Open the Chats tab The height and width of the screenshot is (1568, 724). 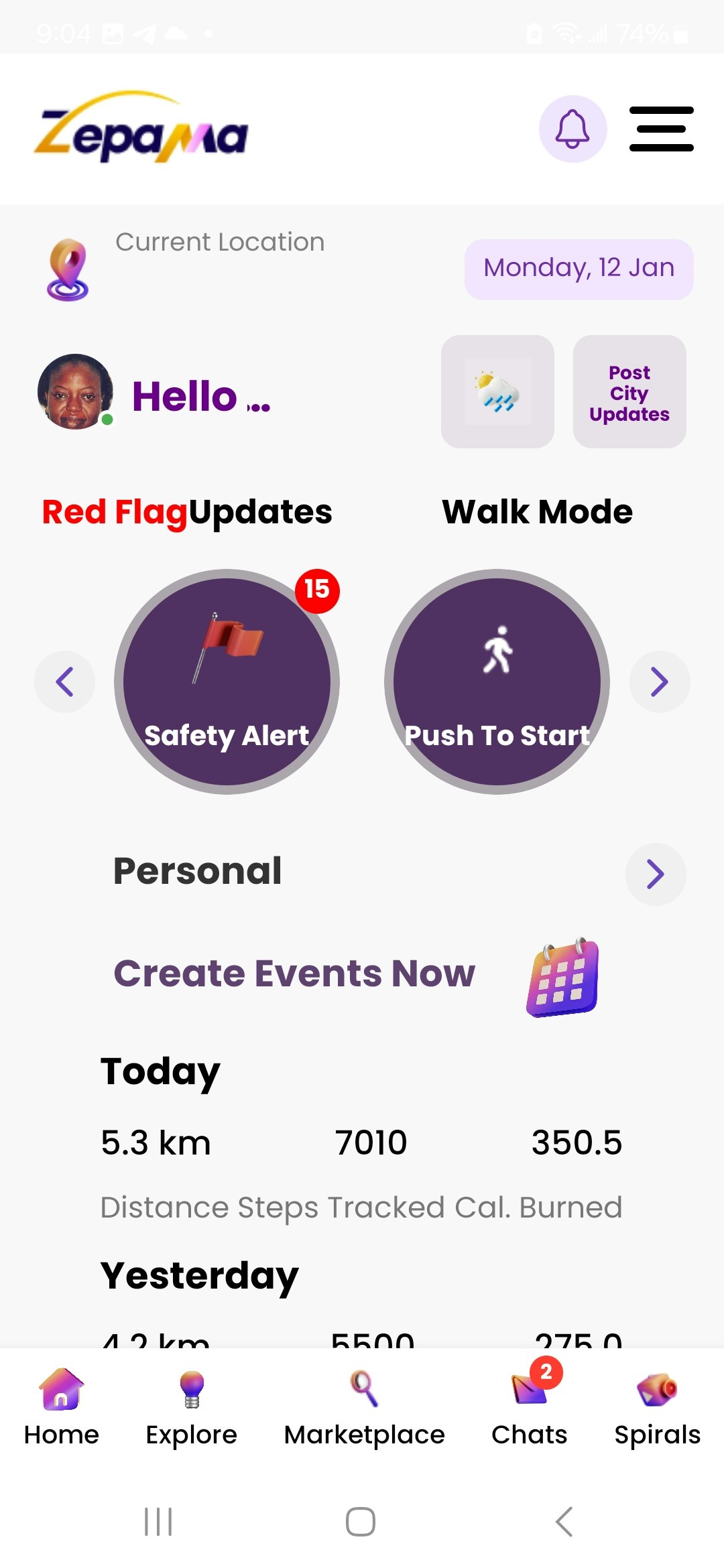[529, 1406]
